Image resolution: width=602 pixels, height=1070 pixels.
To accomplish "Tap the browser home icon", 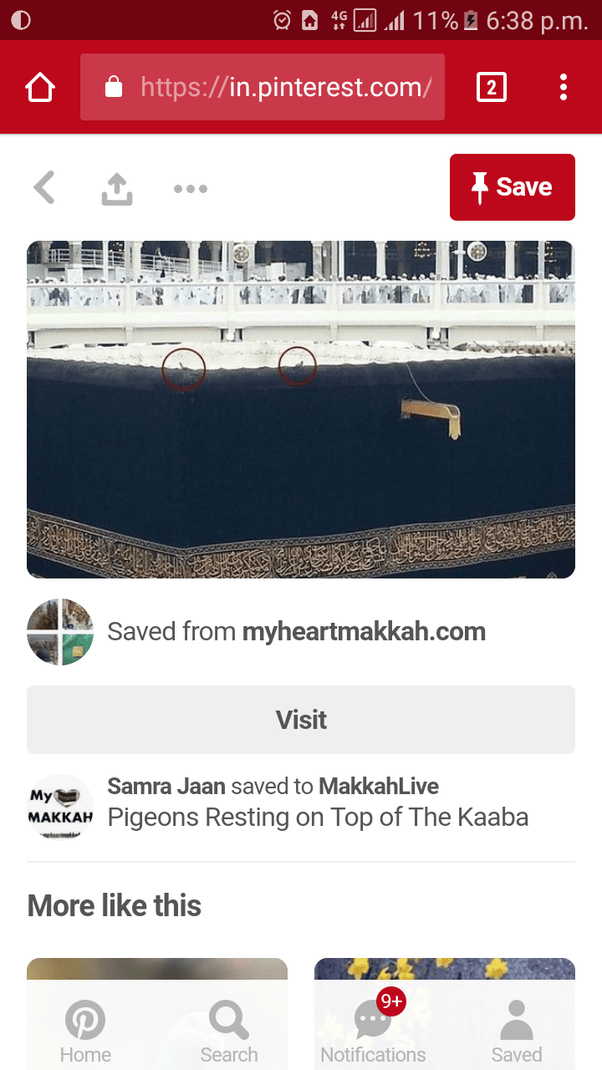I will pos(40,87).
